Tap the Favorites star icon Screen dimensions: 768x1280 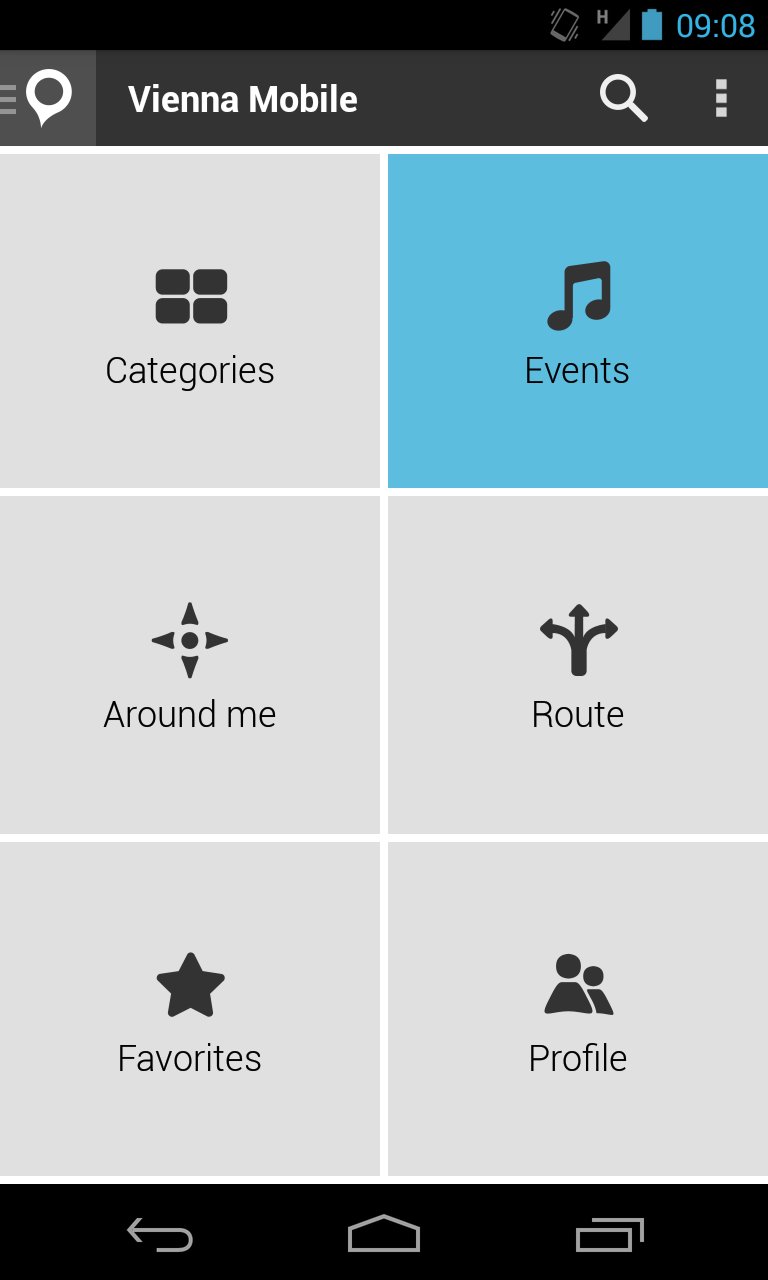pyautogui.click(x=189, y=984)
